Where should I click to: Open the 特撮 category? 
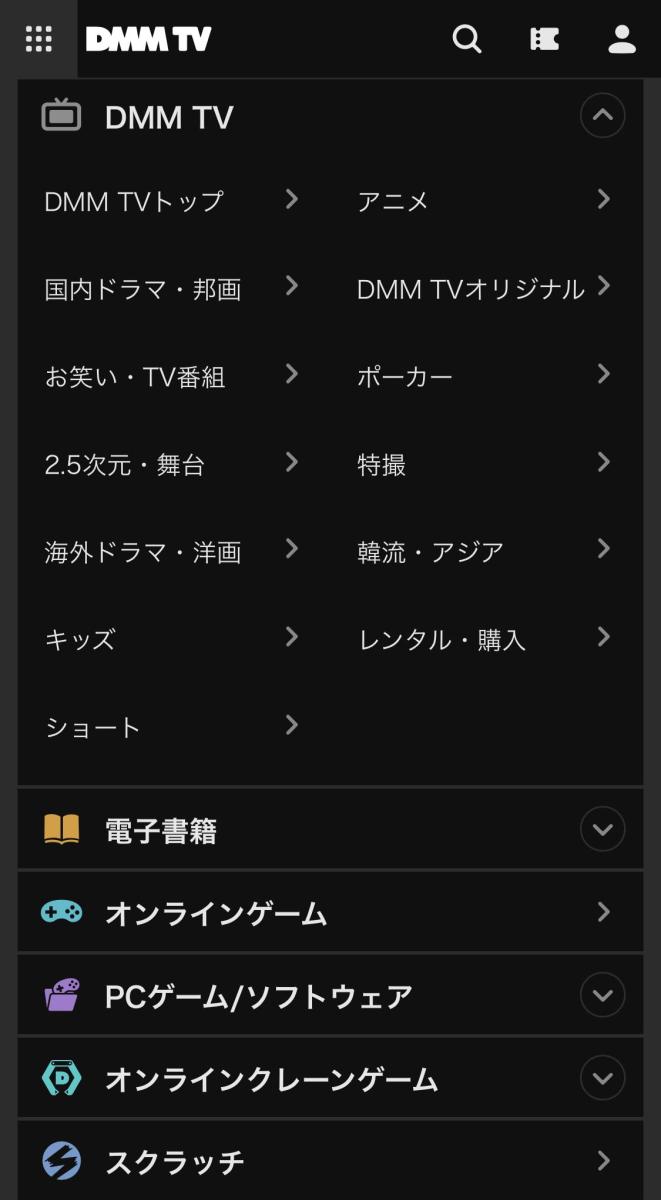tap(484, 465)
